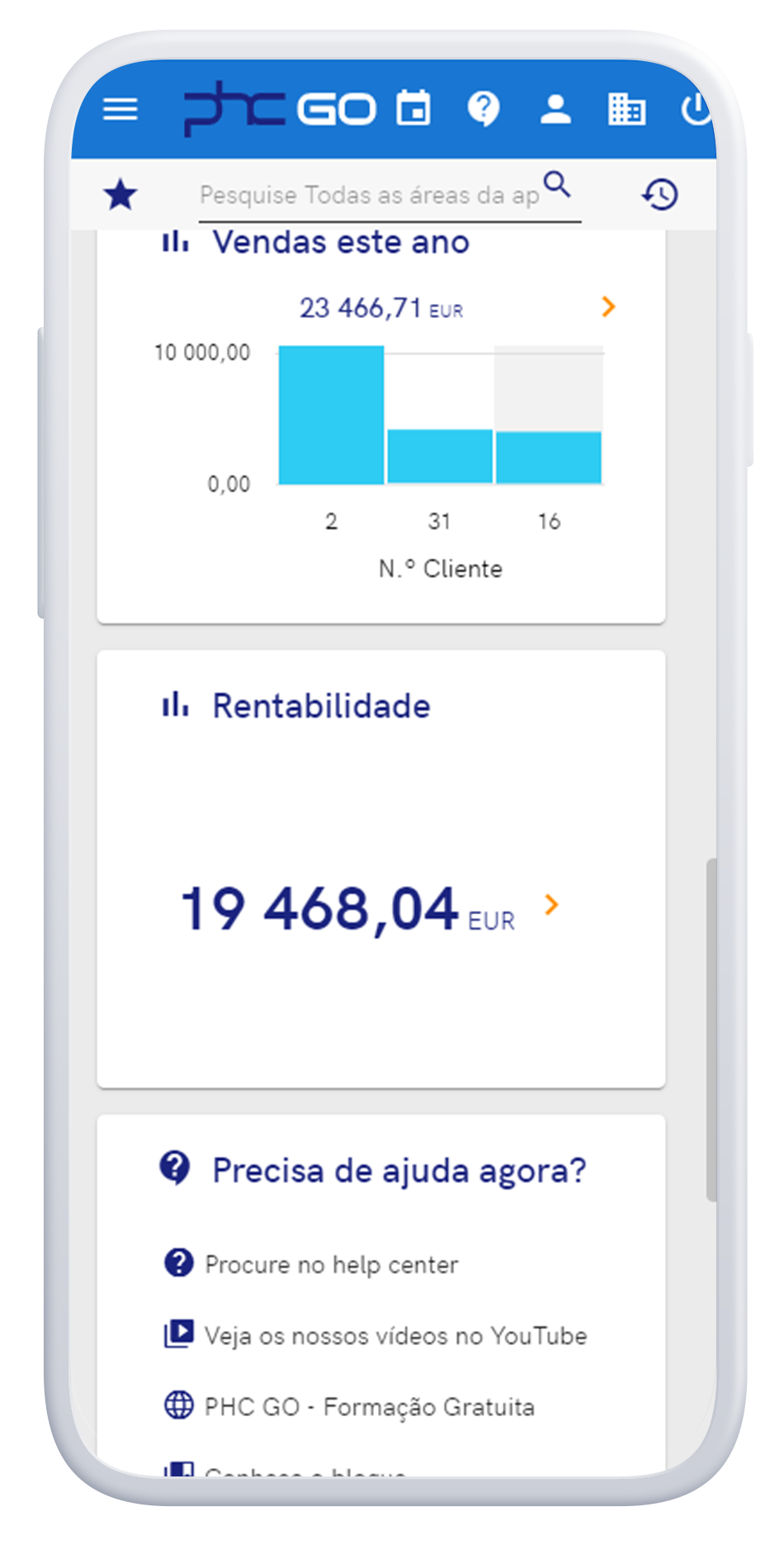Open the company building icon
Screen dimensions: 784x1559
click(626, 109)
